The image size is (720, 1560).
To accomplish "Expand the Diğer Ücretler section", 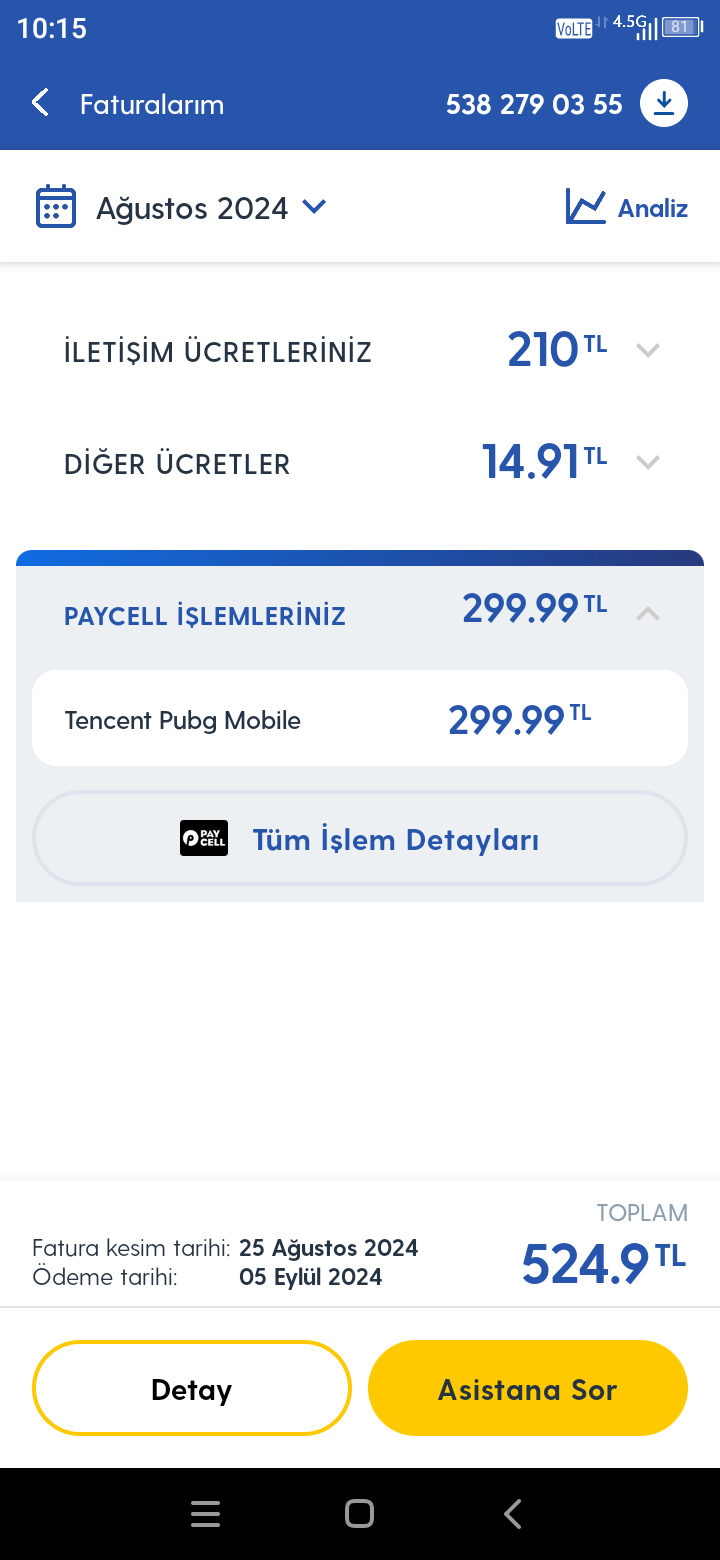I will (360, 463).
